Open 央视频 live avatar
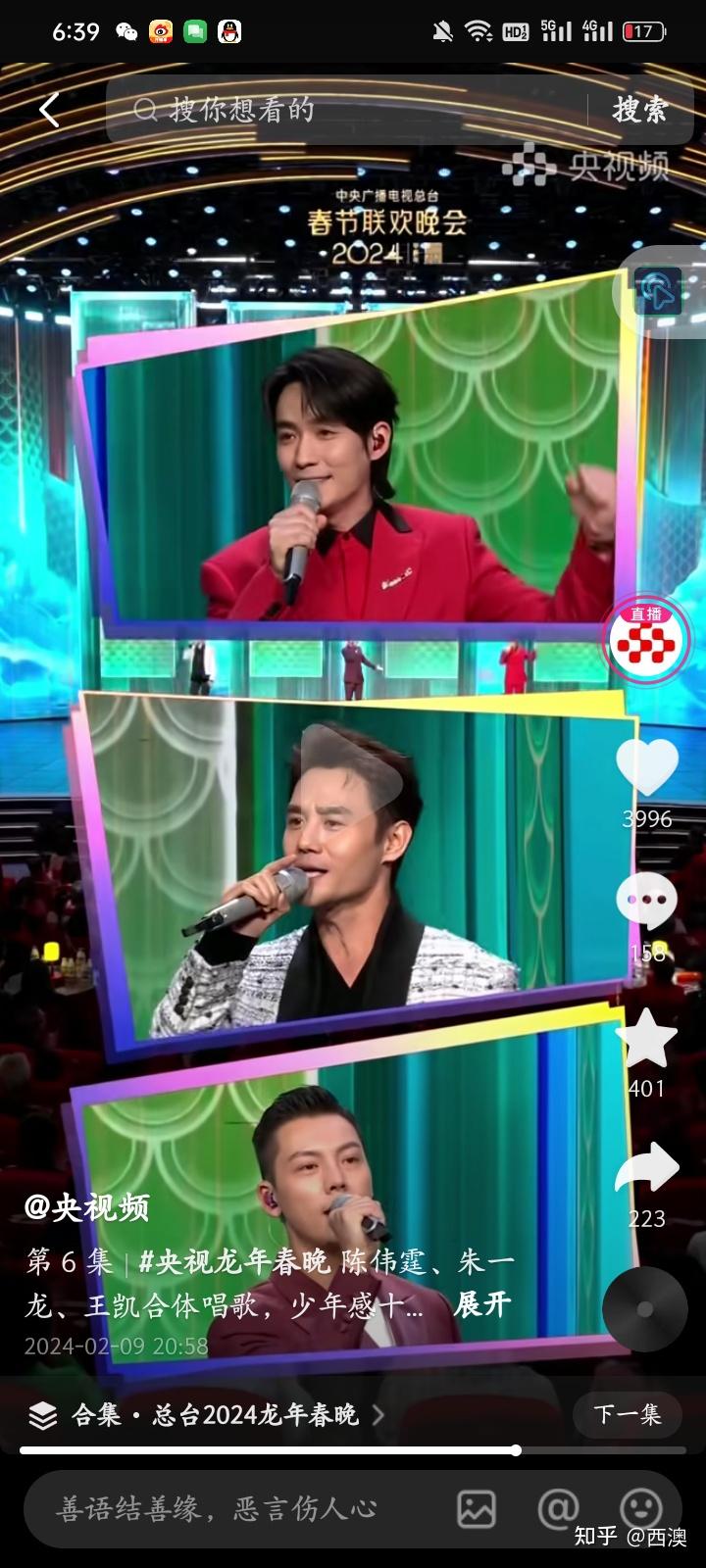Image resolution: width=706 pixels, height=1568 pixels. (x=646, y=638)
